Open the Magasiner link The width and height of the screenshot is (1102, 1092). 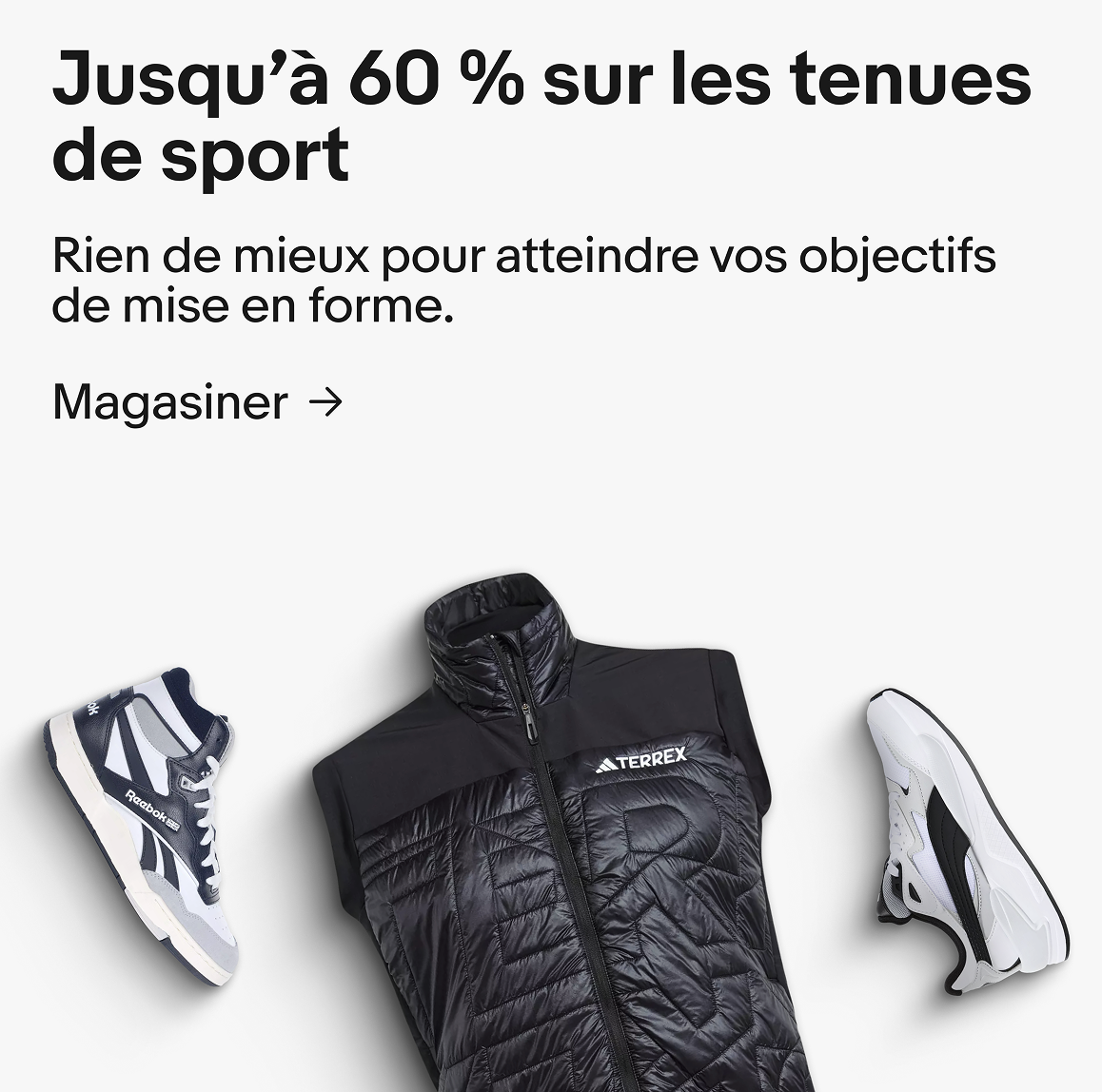coord(196,402)
